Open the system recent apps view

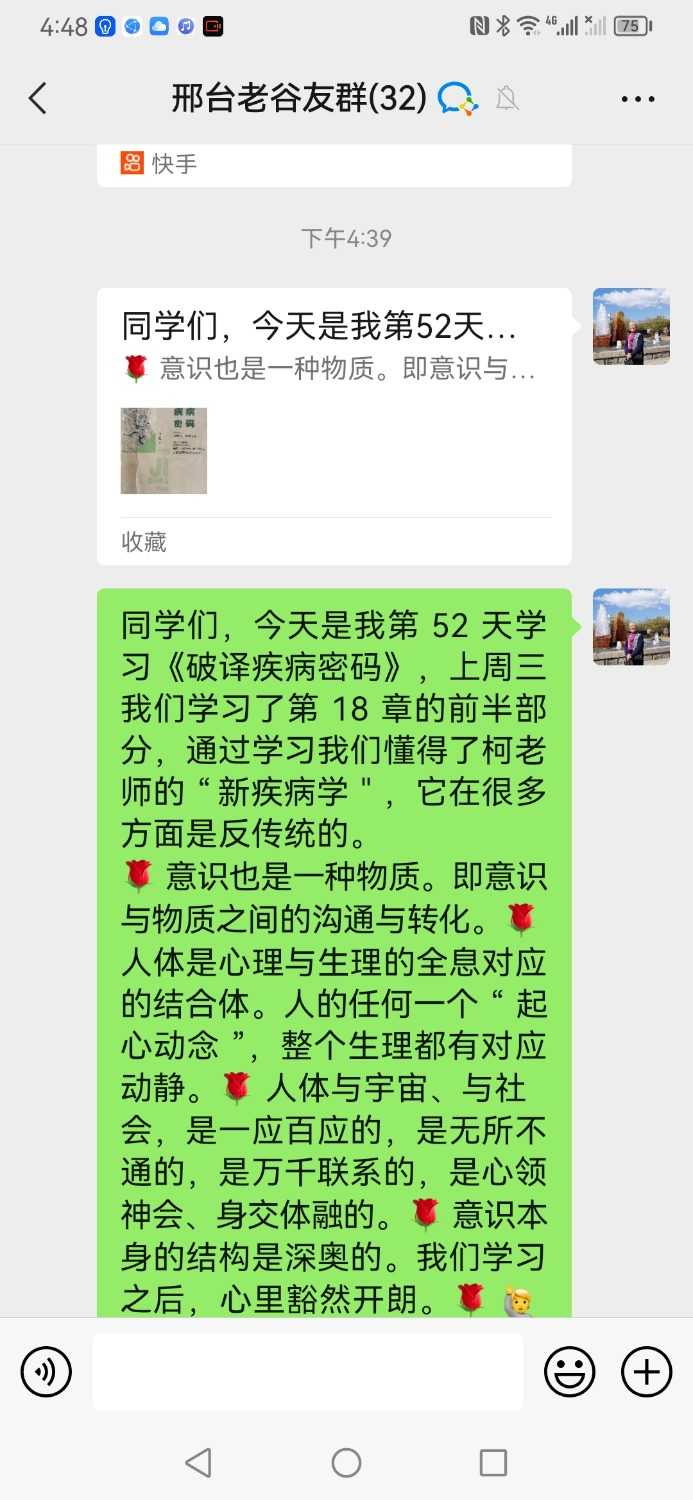point(493,1463)
